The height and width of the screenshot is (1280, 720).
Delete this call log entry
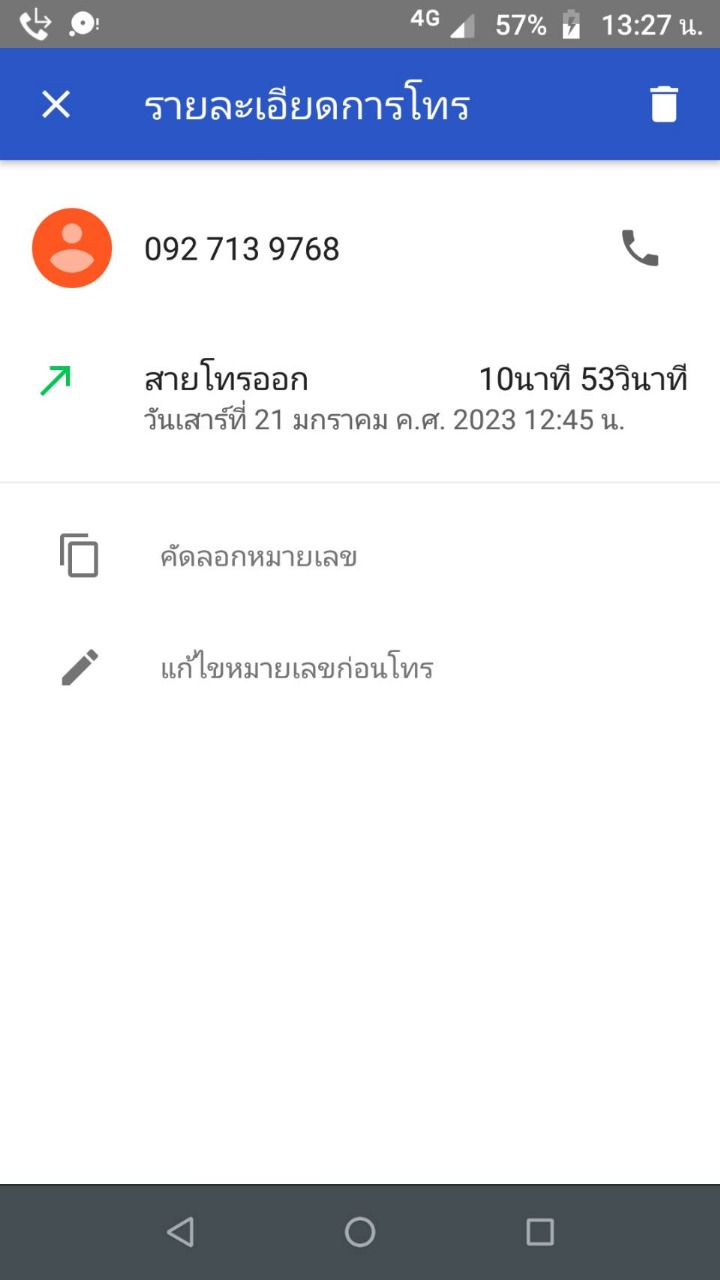664,104
